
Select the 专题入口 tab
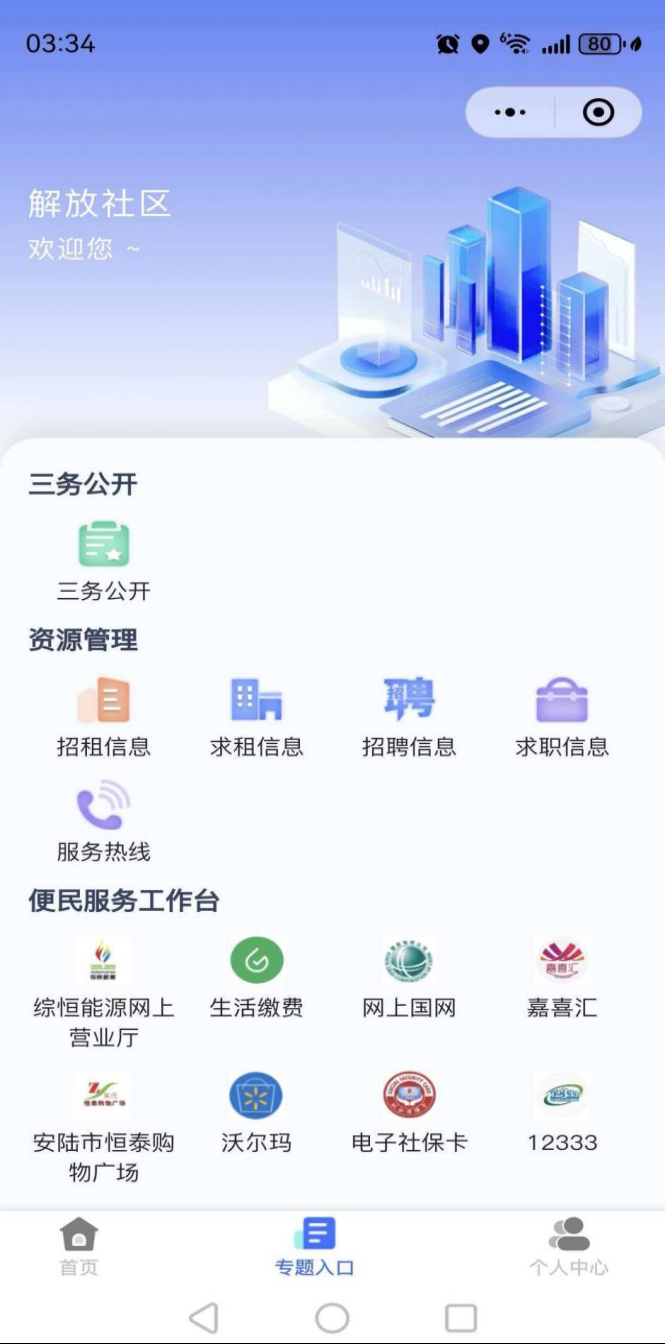[315, 1246]
